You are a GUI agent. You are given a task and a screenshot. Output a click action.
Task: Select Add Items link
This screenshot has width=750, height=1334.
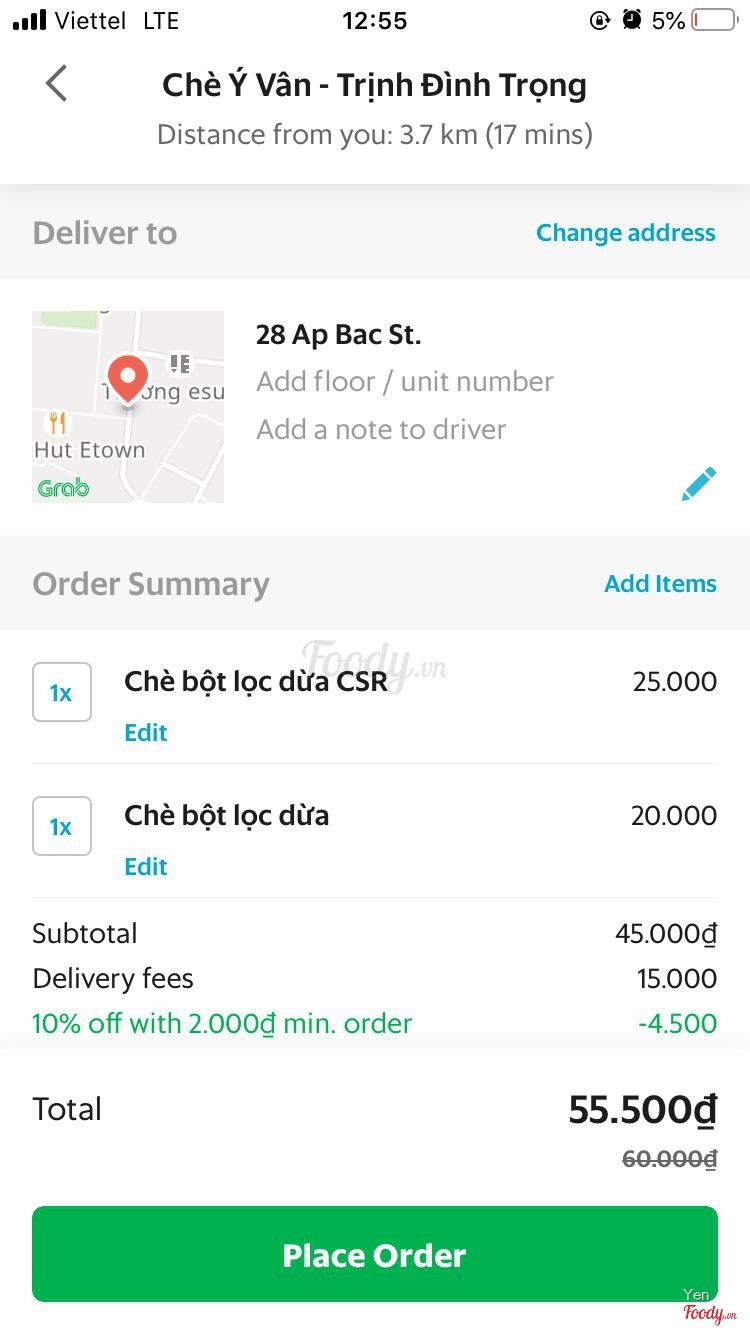(660, 584)
